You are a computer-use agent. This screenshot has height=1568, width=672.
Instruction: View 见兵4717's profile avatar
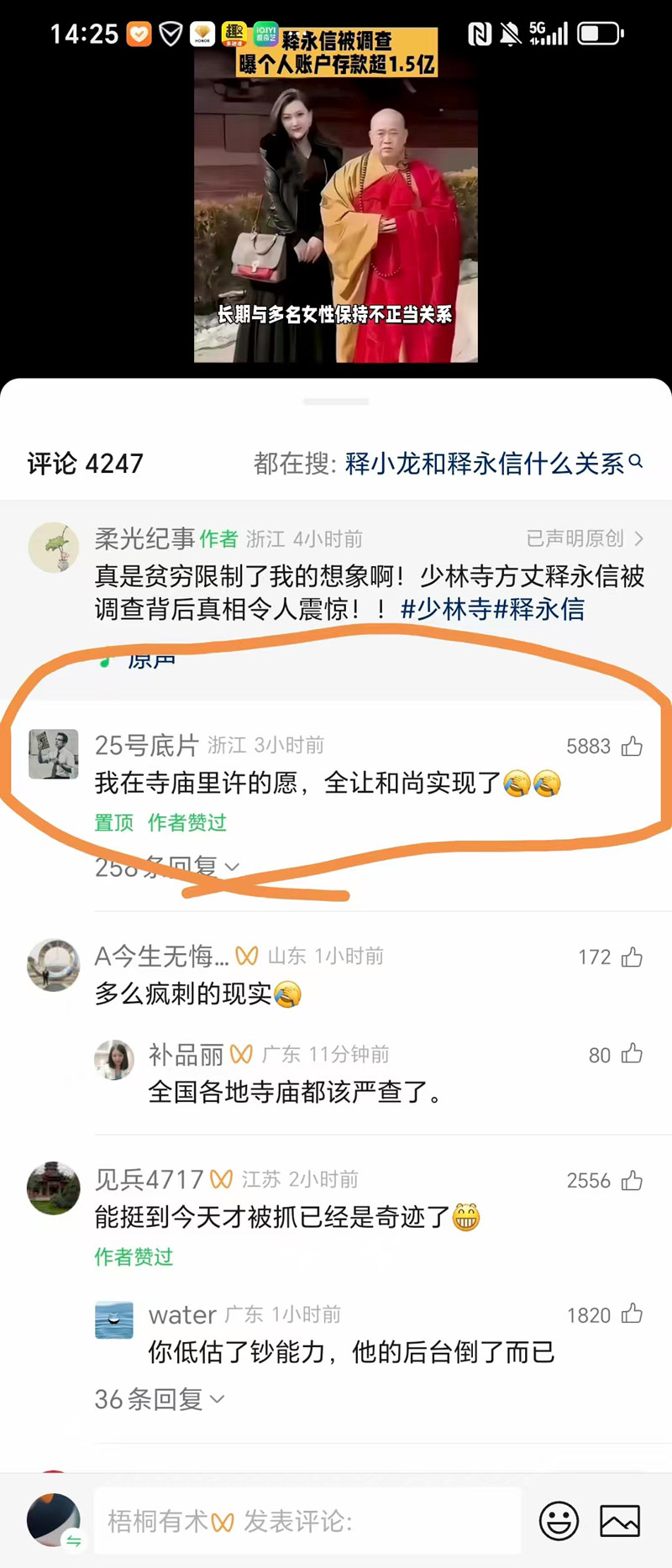click(x=54, y=1188)
